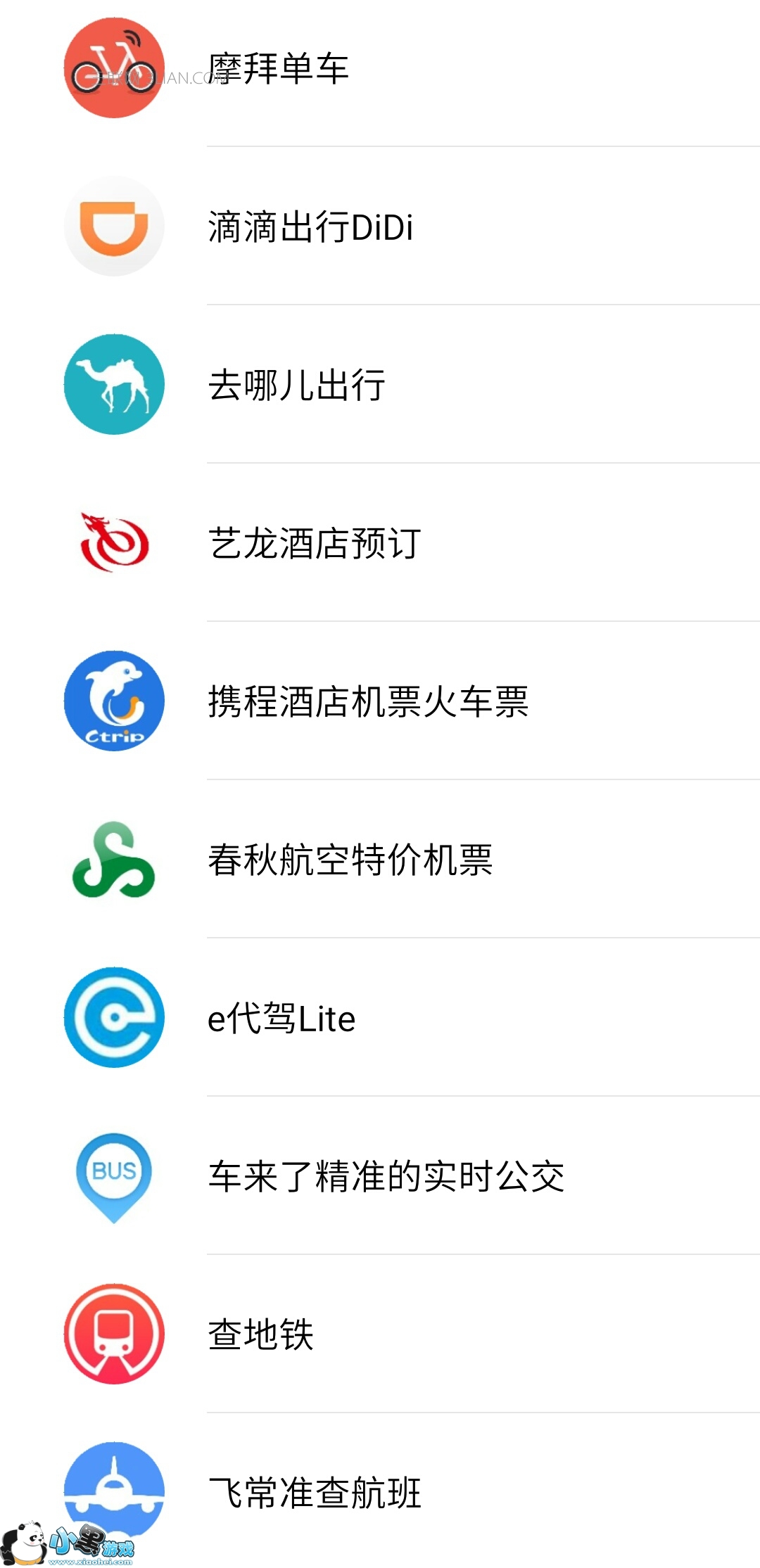Open the e代驾Lite entry
Screen dimensions: 760x1568
click(281, 1018)
